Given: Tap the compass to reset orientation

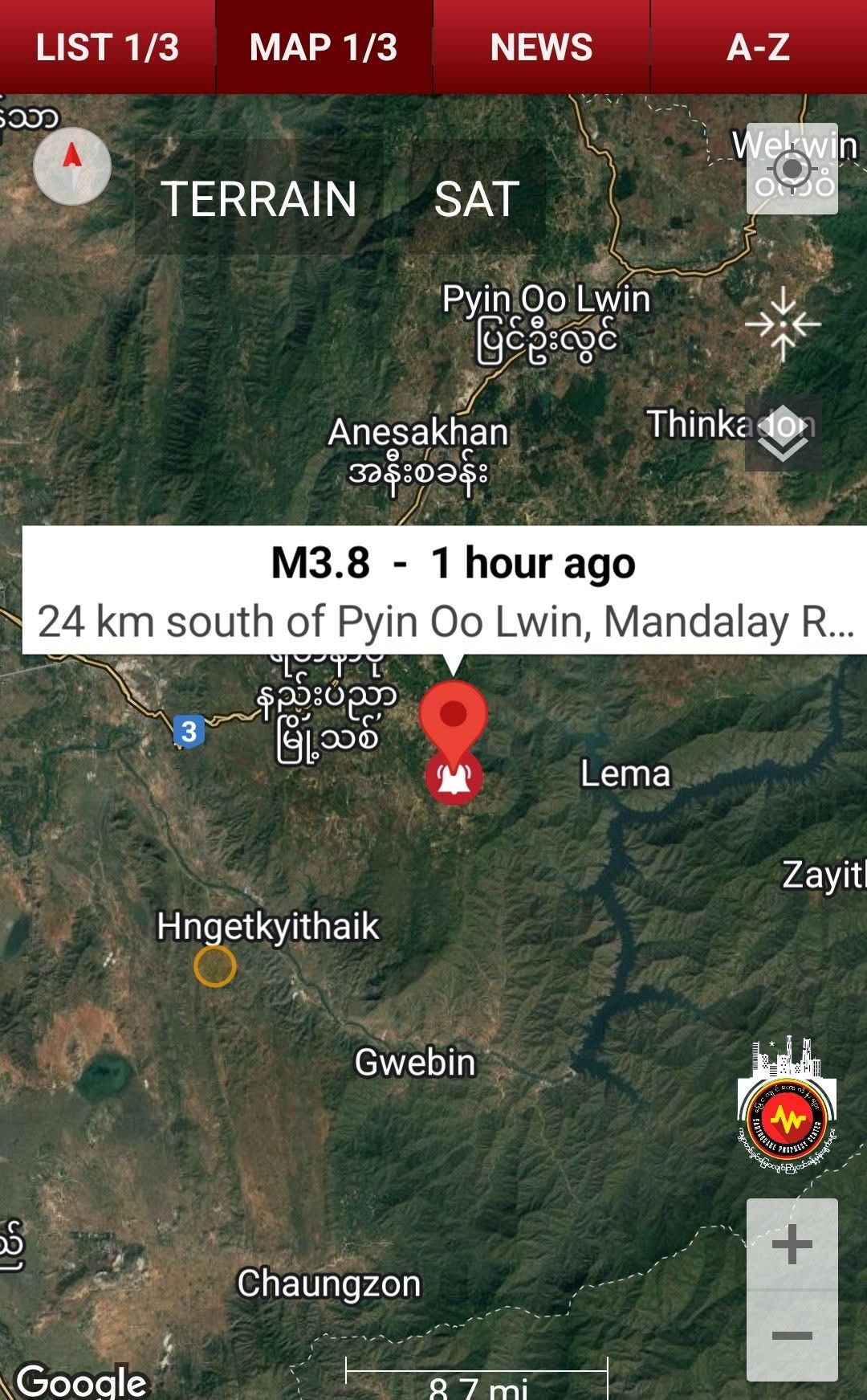Looking at the screenshot, I should click(72, 165).
